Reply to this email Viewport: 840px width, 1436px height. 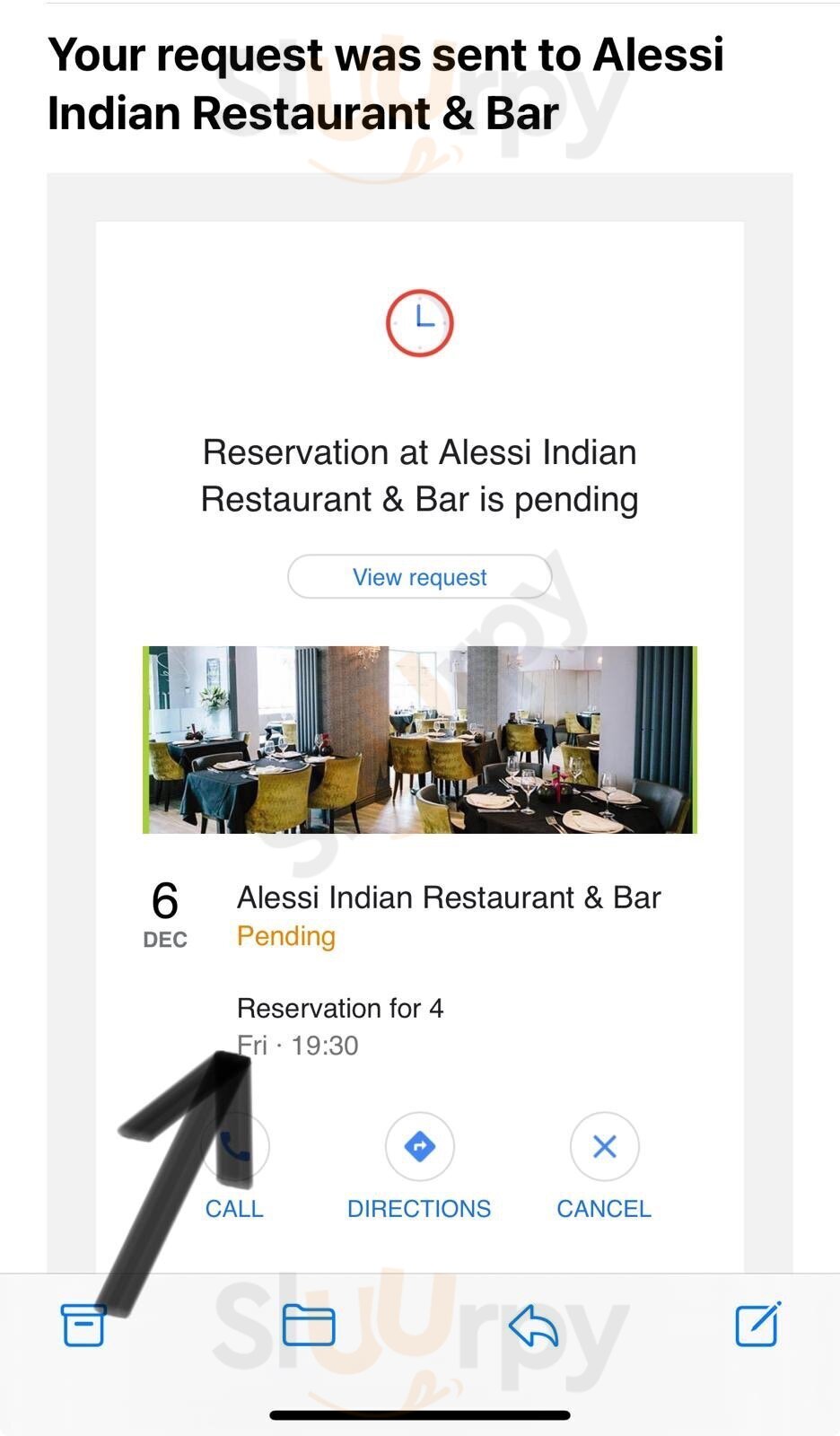(533, 1325)
